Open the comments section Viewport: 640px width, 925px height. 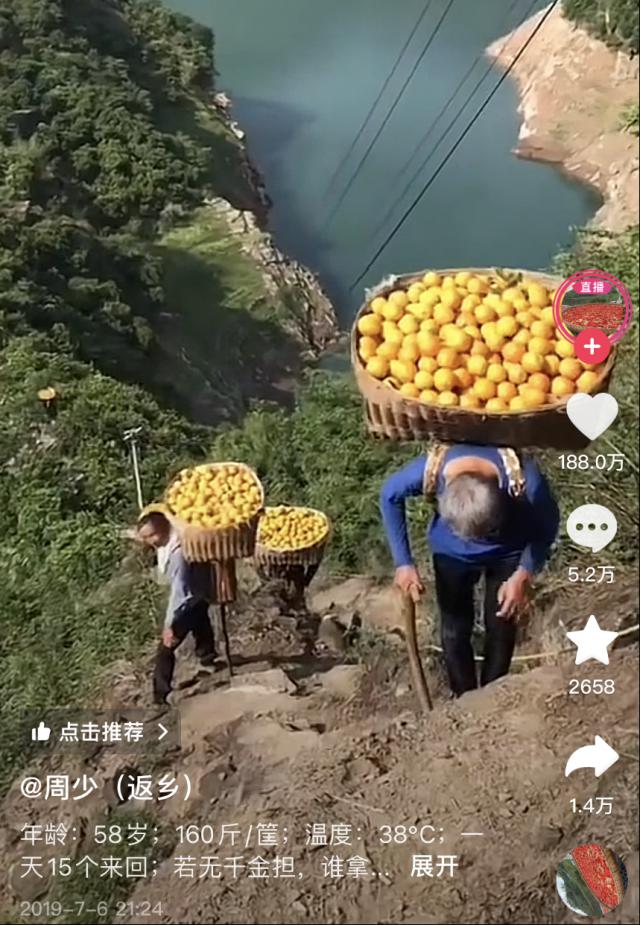pos(592,527)
